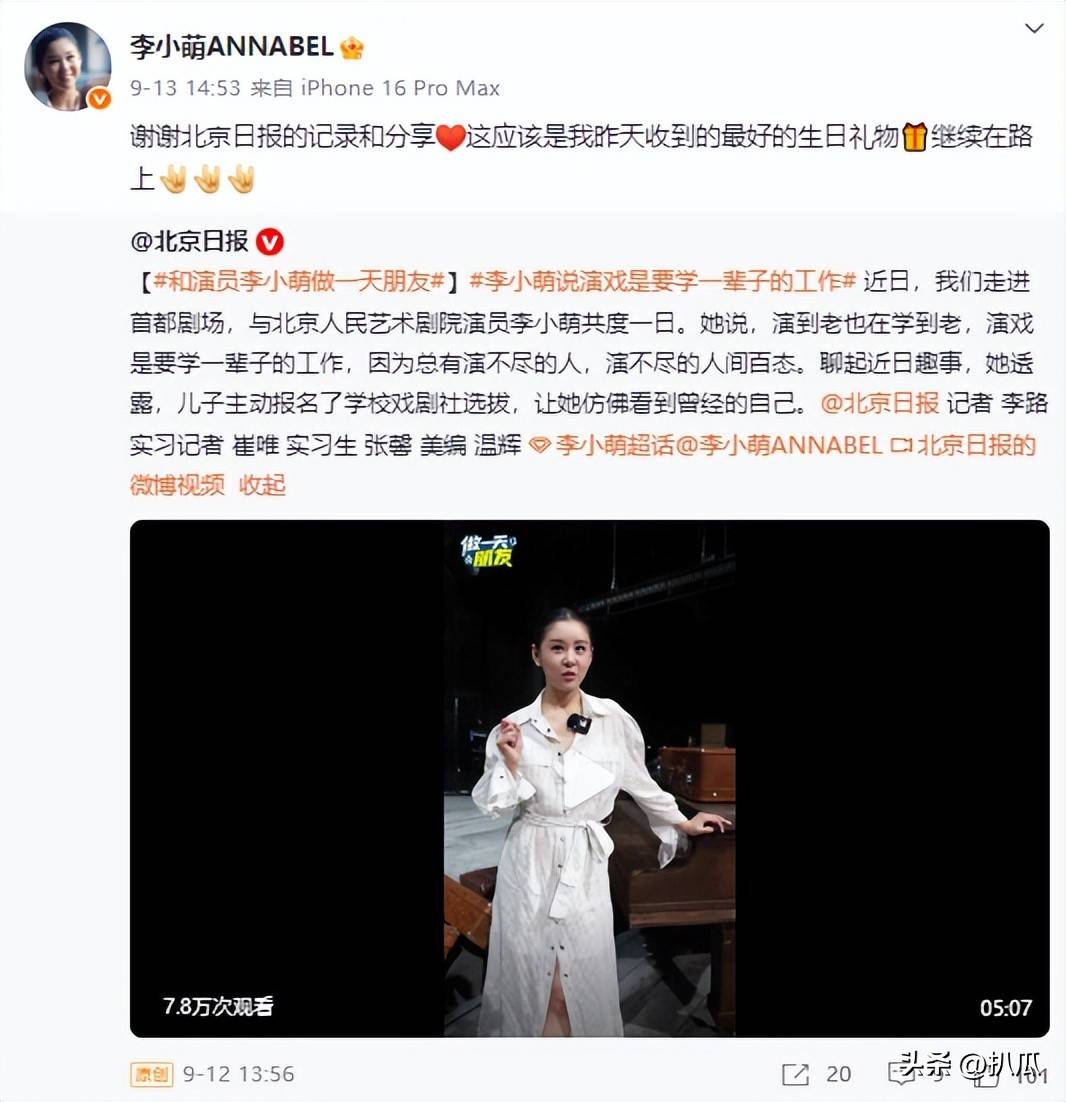Play the 05:07 video
The width and height of the screenshot is (1066, 1102).
(x=589, y=777)
